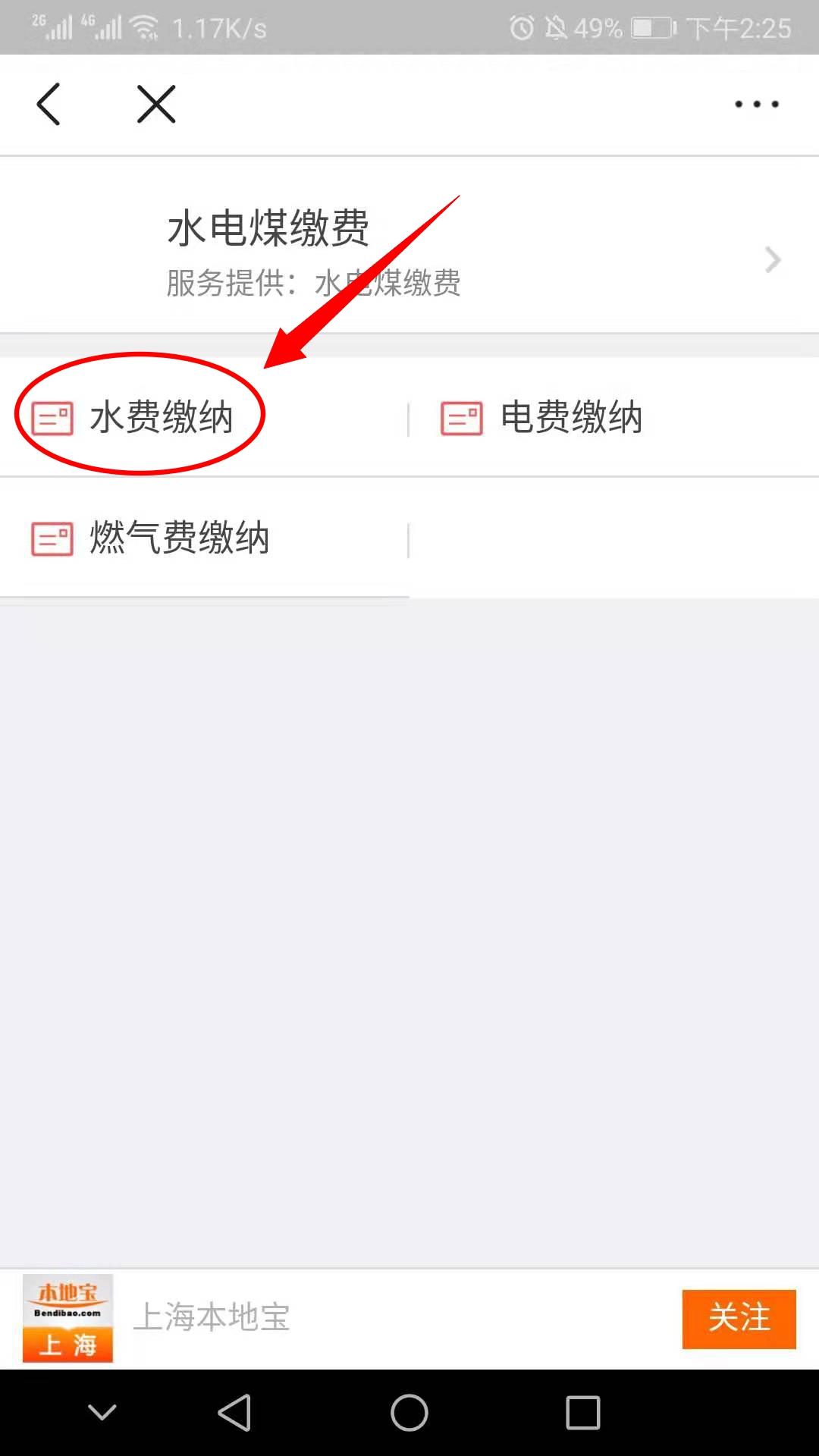Viewport: 819px width, 1456px height.
Task: Select the 电费缴纳 envelope icon
Action: [x=460, y=418]
